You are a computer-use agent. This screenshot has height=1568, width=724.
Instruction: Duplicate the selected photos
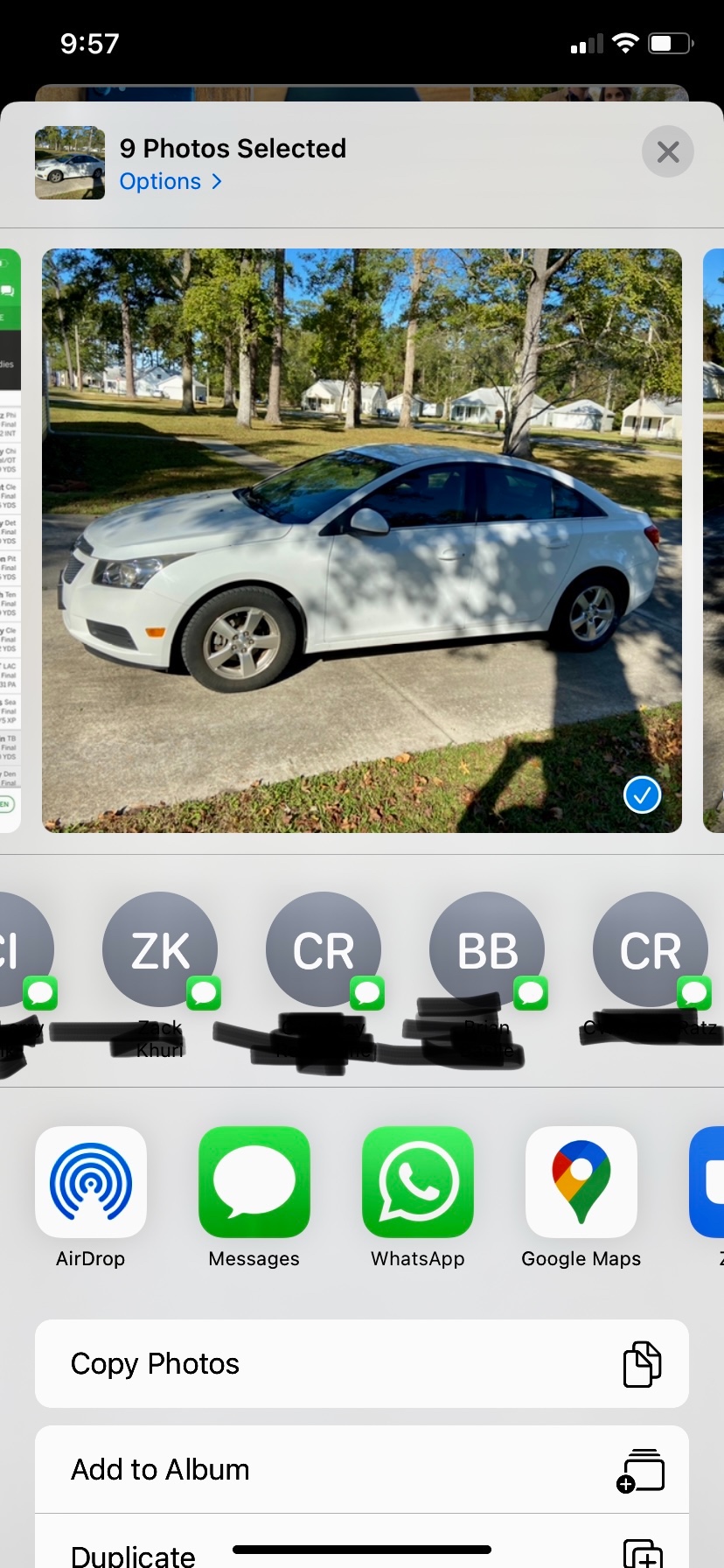point(362,1550)
